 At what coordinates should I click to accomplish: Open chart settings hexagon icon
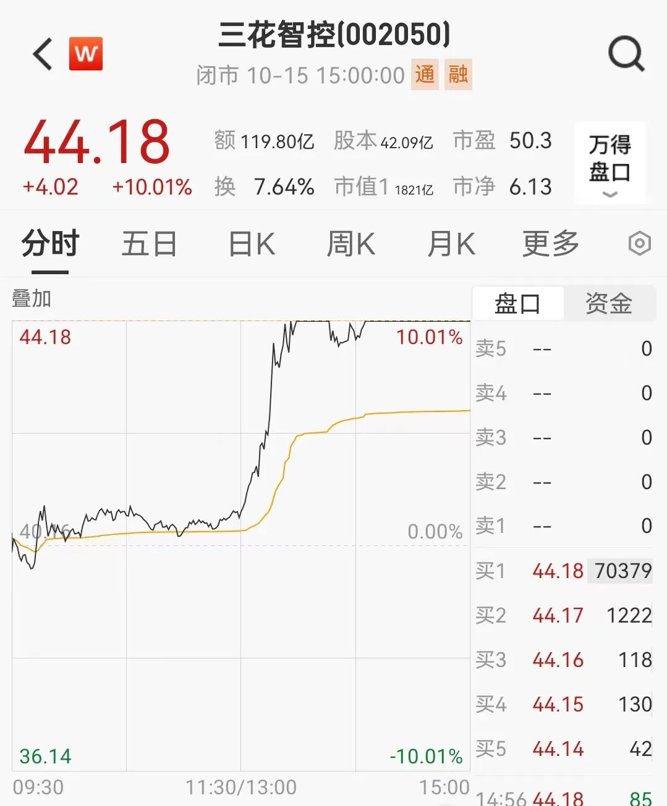click(x=640, y=243)
